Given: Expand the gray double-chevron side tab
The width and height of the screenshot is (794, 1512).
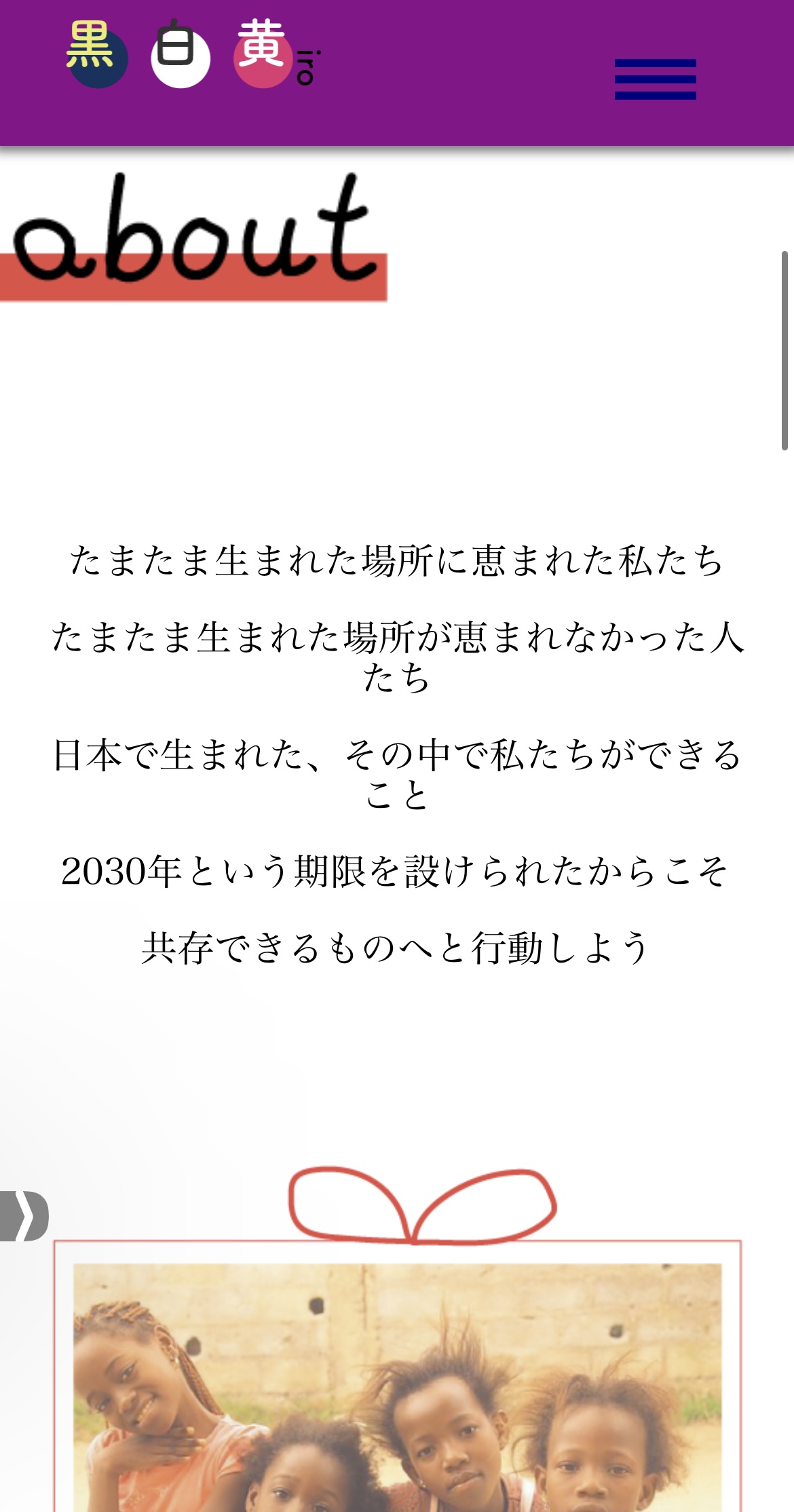Looking at the screenshot, I should pyautogui.click(x=24, y=1216).
